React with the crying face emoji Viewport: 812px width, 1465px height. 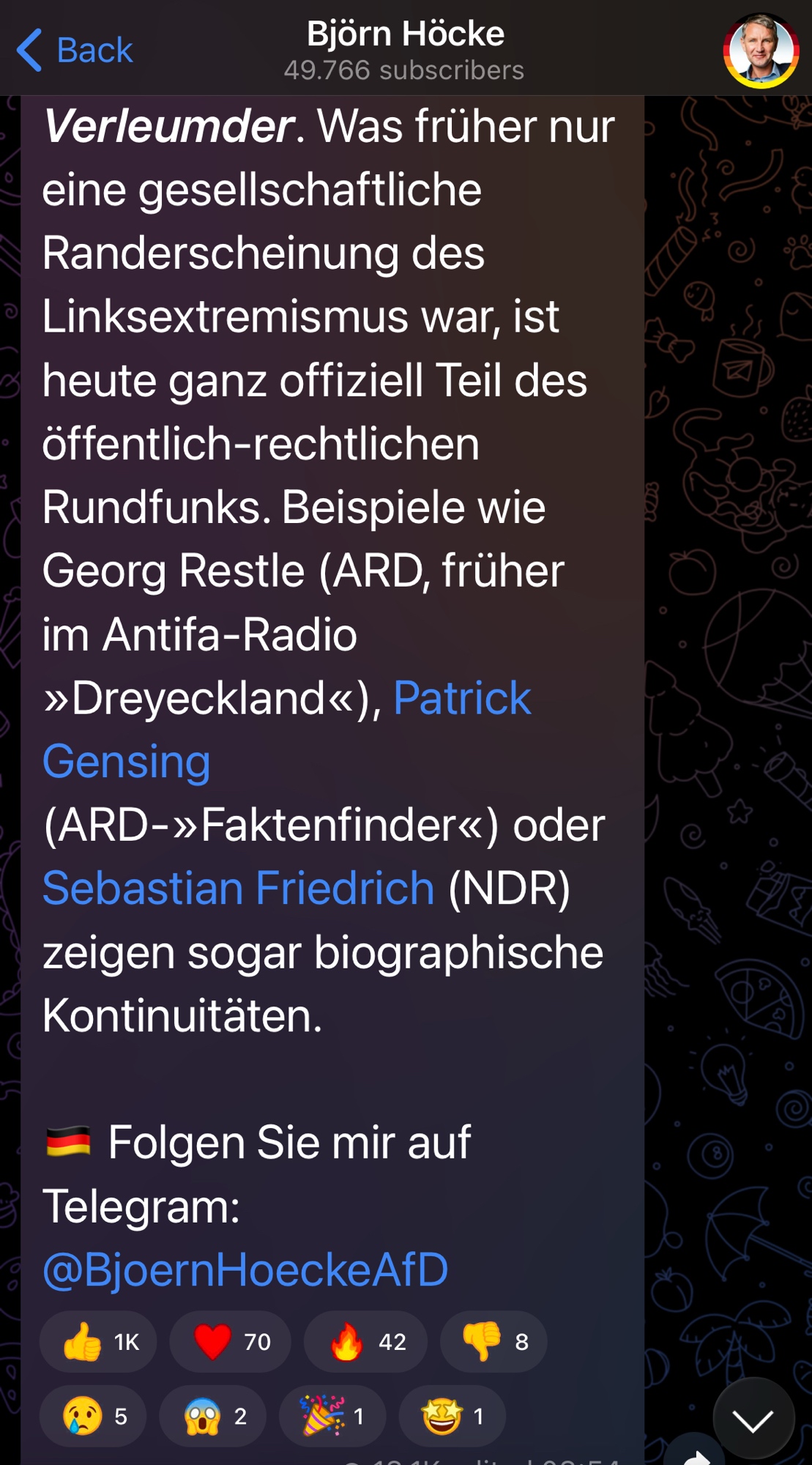coord(93,1416)
